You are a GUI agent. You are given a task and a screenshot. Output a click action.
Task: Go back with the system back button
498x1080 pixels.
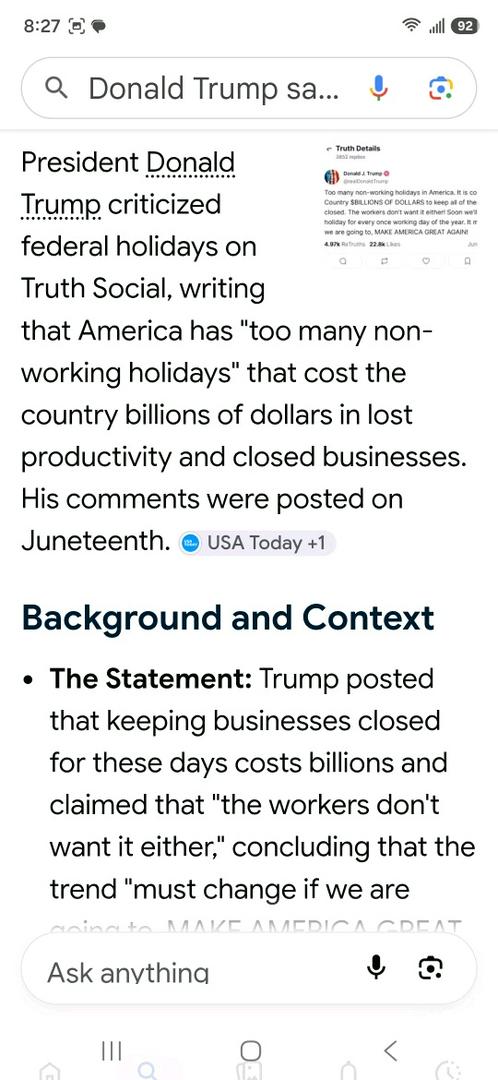[391, 1050]
